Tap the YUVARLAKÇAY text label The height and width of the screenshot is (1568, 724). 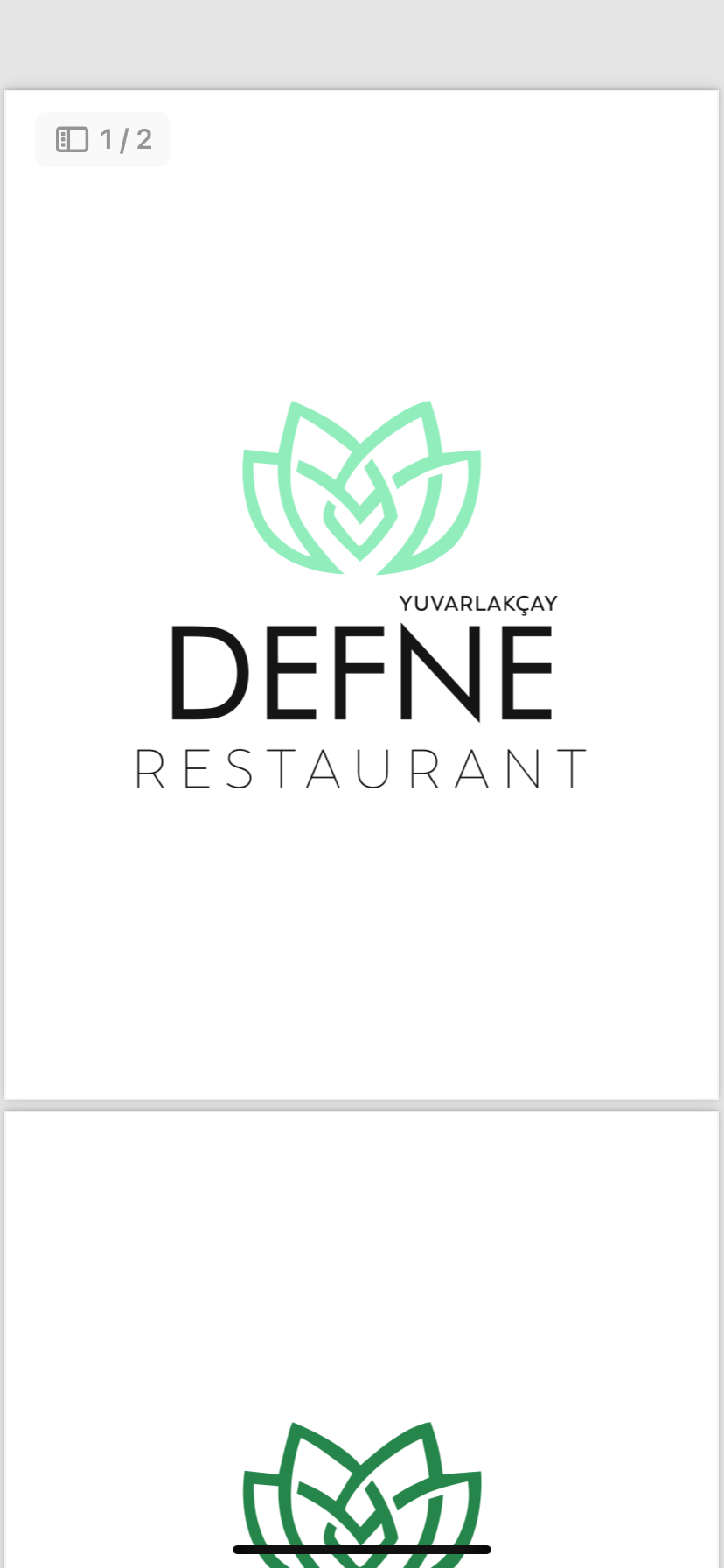click(477, 602)
